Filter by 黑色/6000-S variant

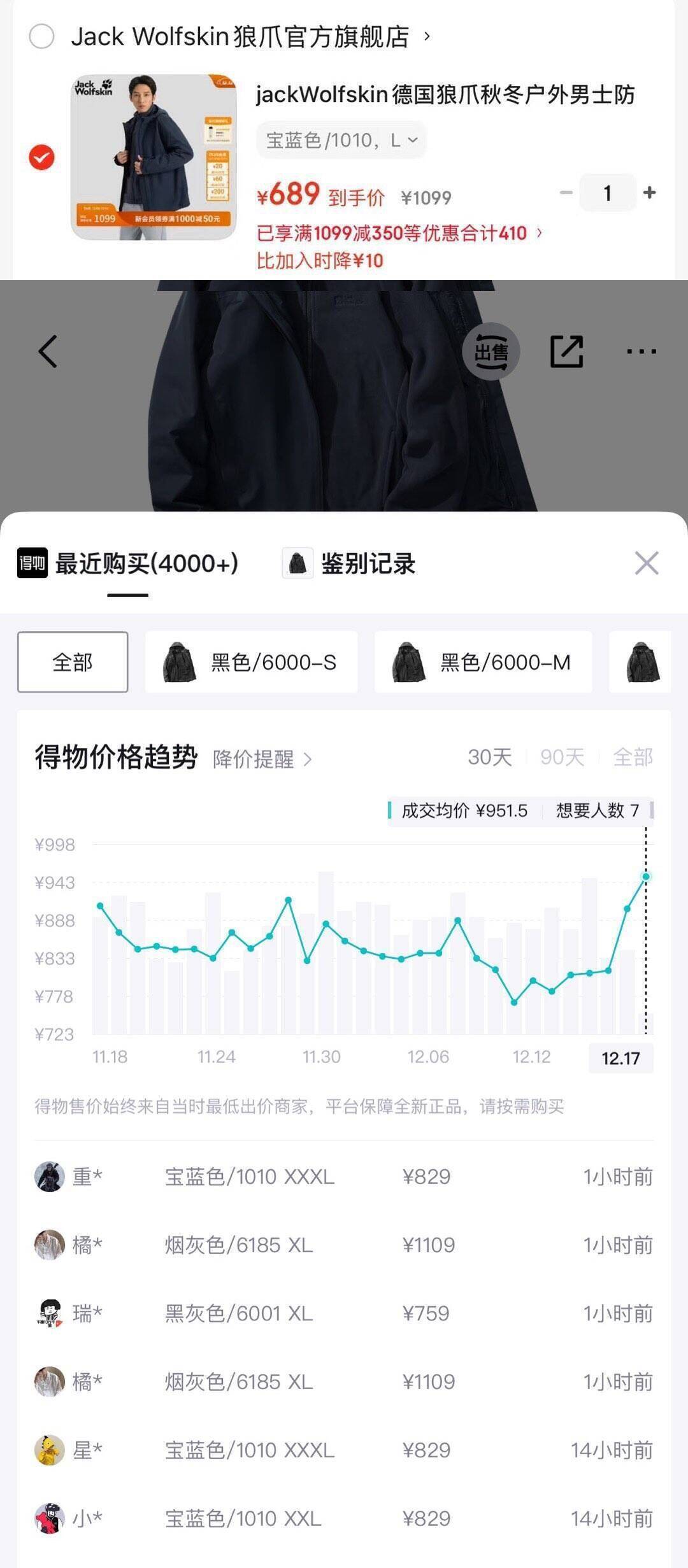point(251,662)
